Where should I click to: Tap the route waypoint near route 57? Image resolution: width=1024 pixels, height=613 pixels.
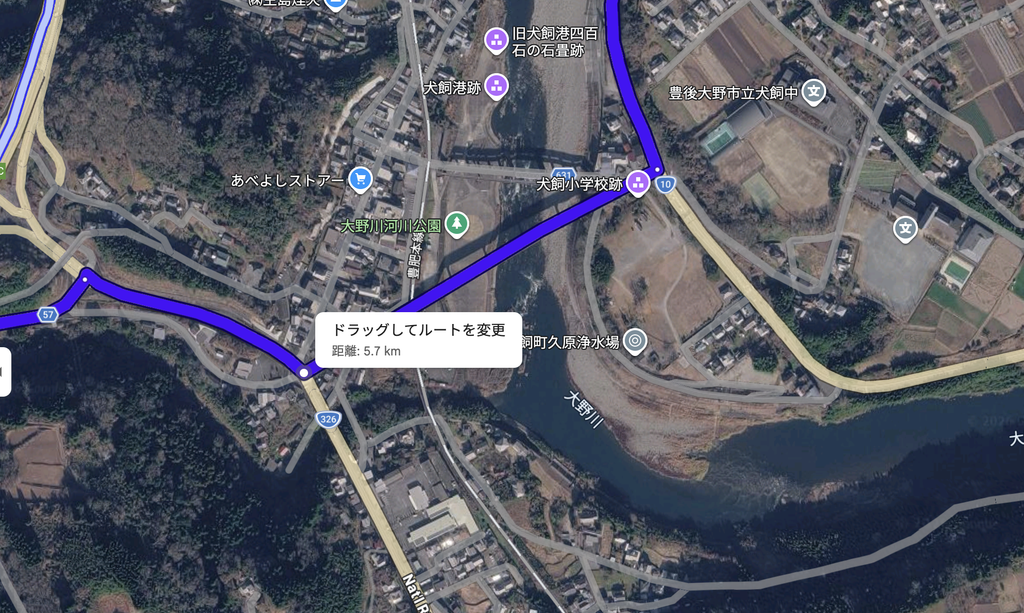[85, 279]
